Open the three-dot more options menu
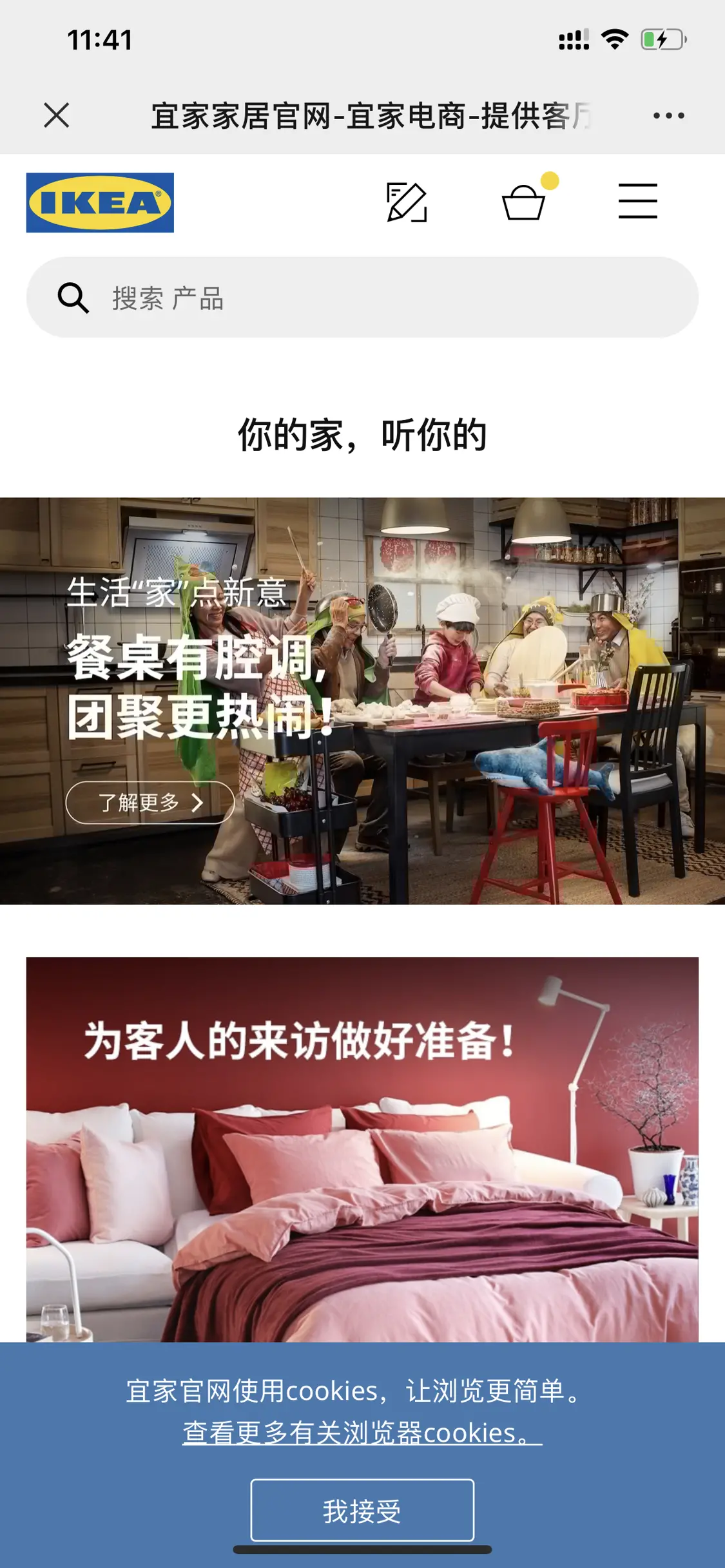This screenshot has width=725, height=1568. [x=668, y=116]
